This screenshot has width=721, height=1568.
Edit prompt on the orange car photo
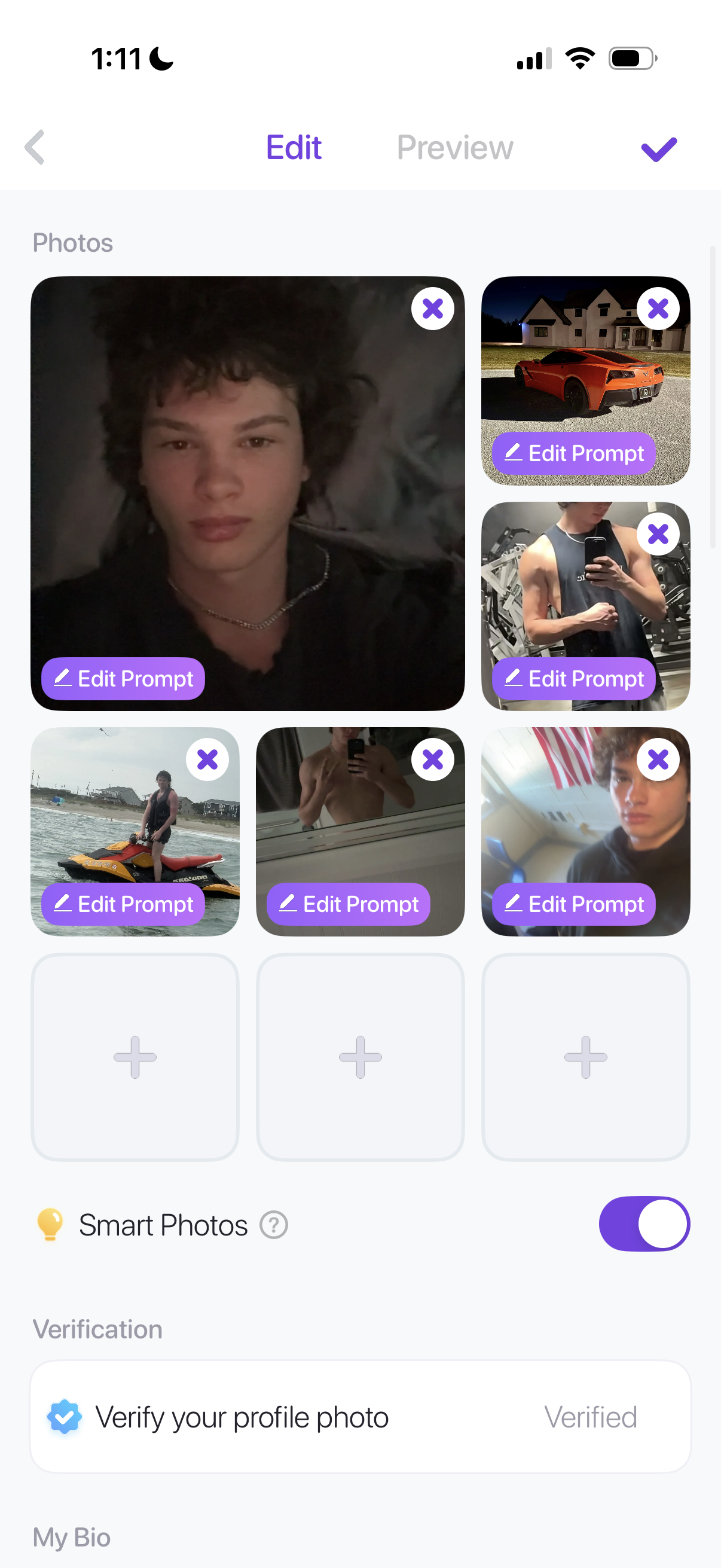click(573, 453)
